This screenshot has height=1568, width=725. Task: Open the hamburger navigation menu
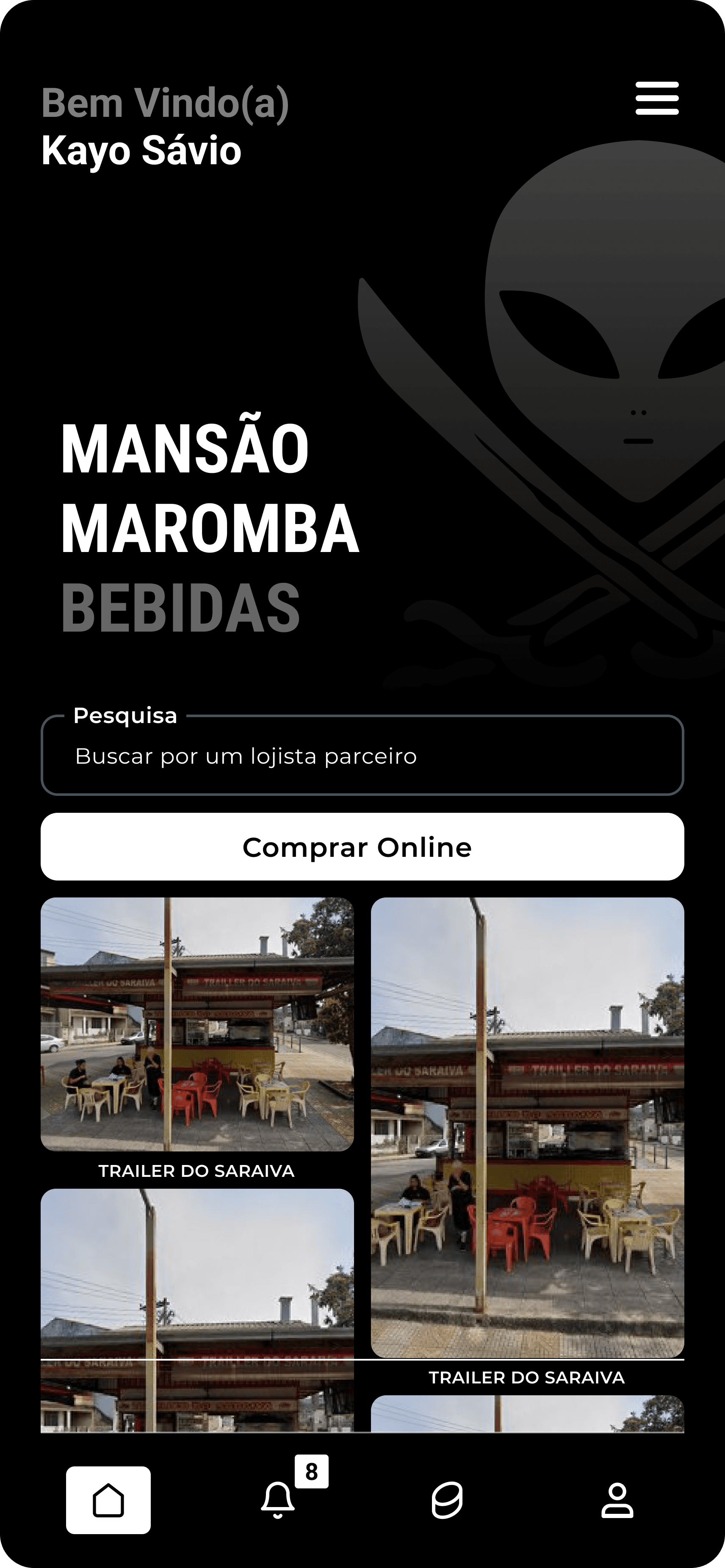[x=657, y=99]
